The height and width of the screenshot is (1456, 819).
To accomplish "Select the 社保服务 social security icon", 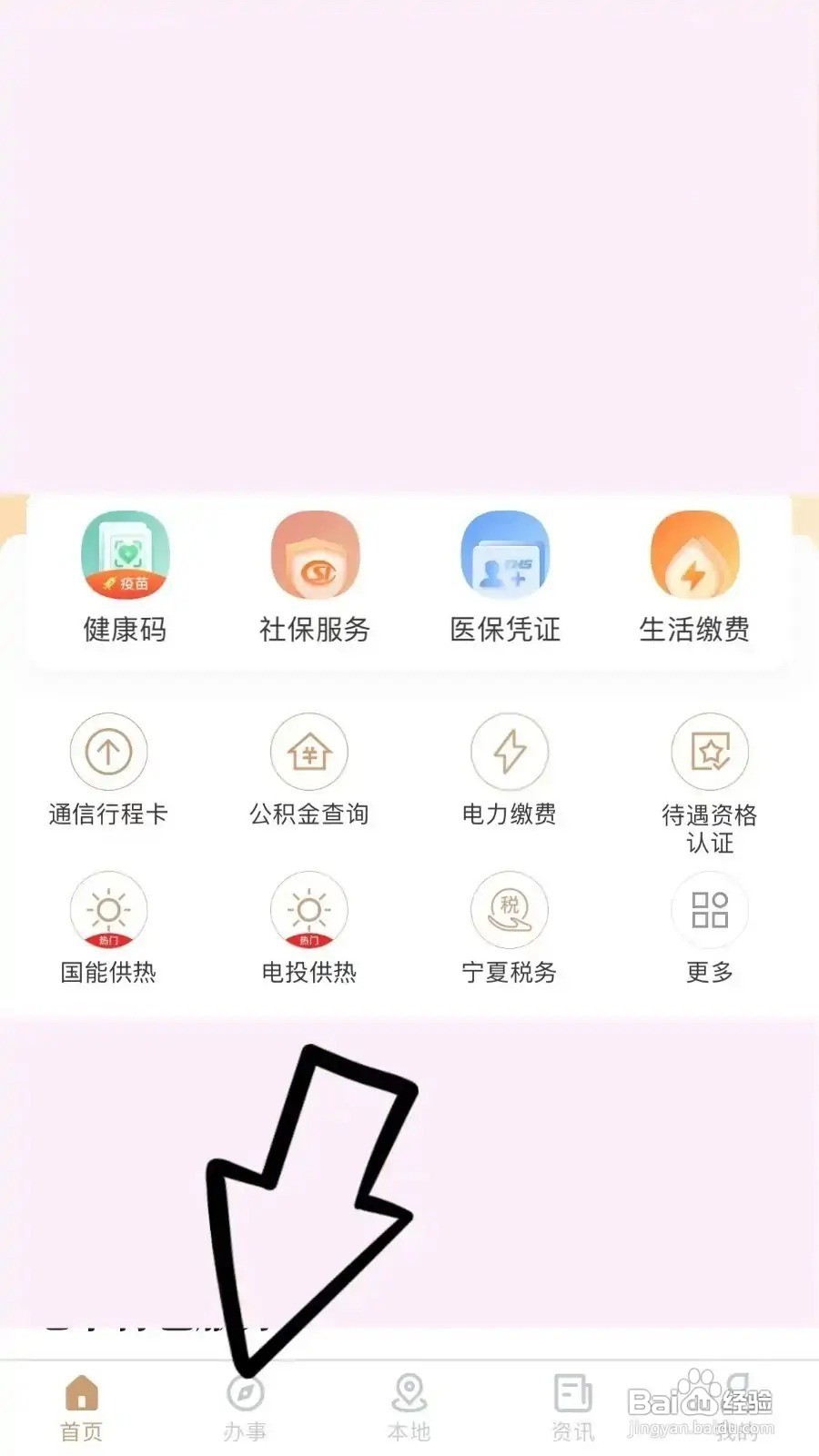I will (x=315, y=555).
